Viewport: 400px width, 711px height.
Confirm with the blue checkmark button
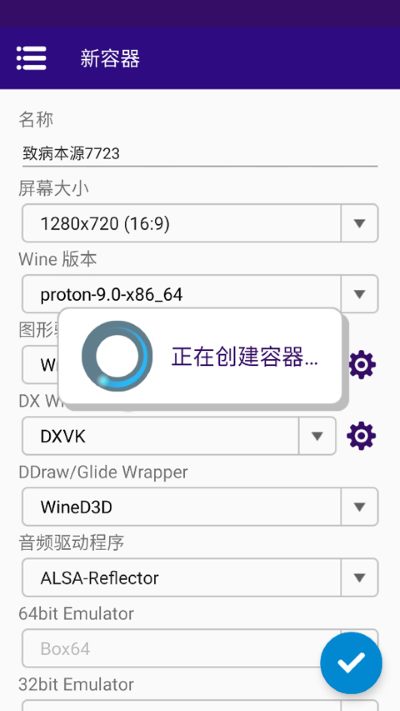pyautogui.click(x=351, y=663)
